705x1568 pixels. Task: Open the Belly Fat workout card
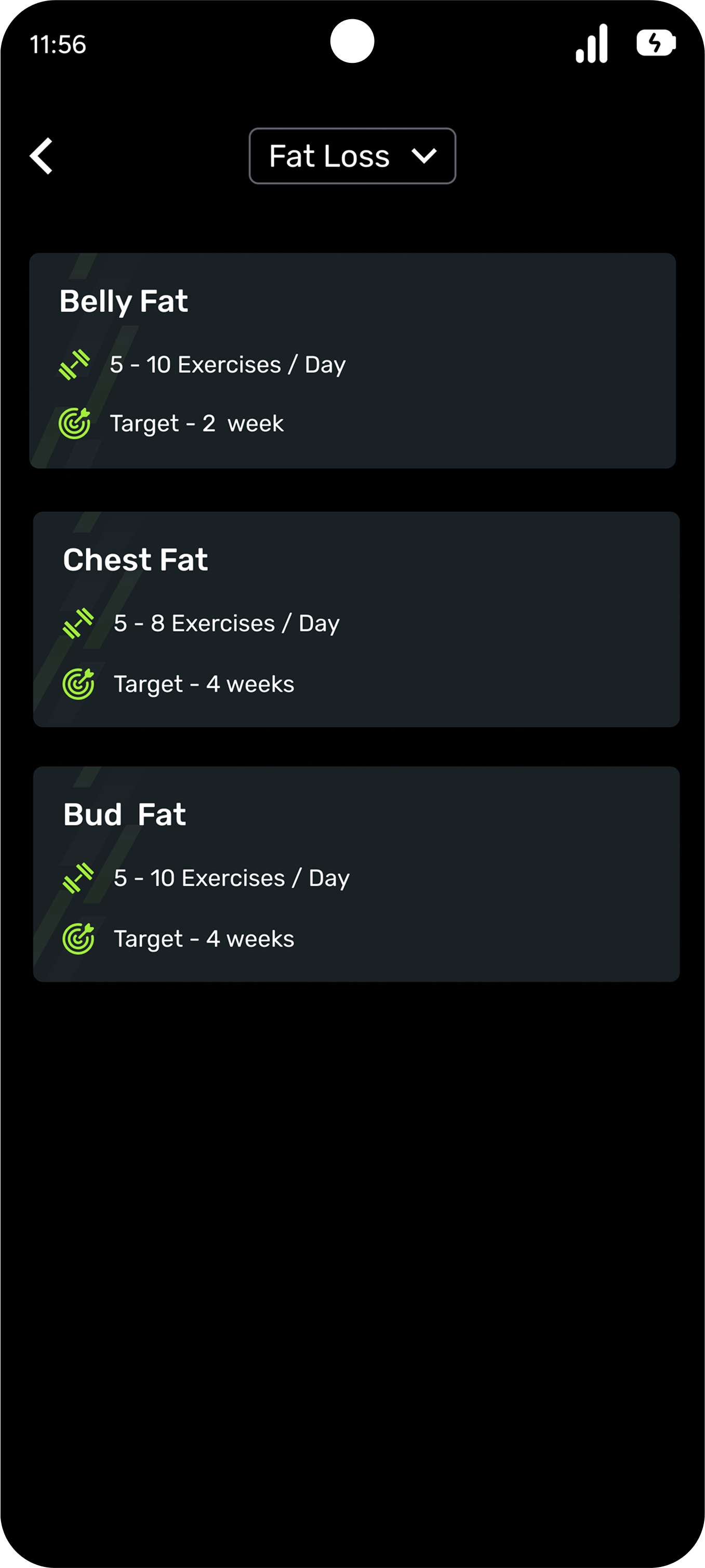[352, 361]
